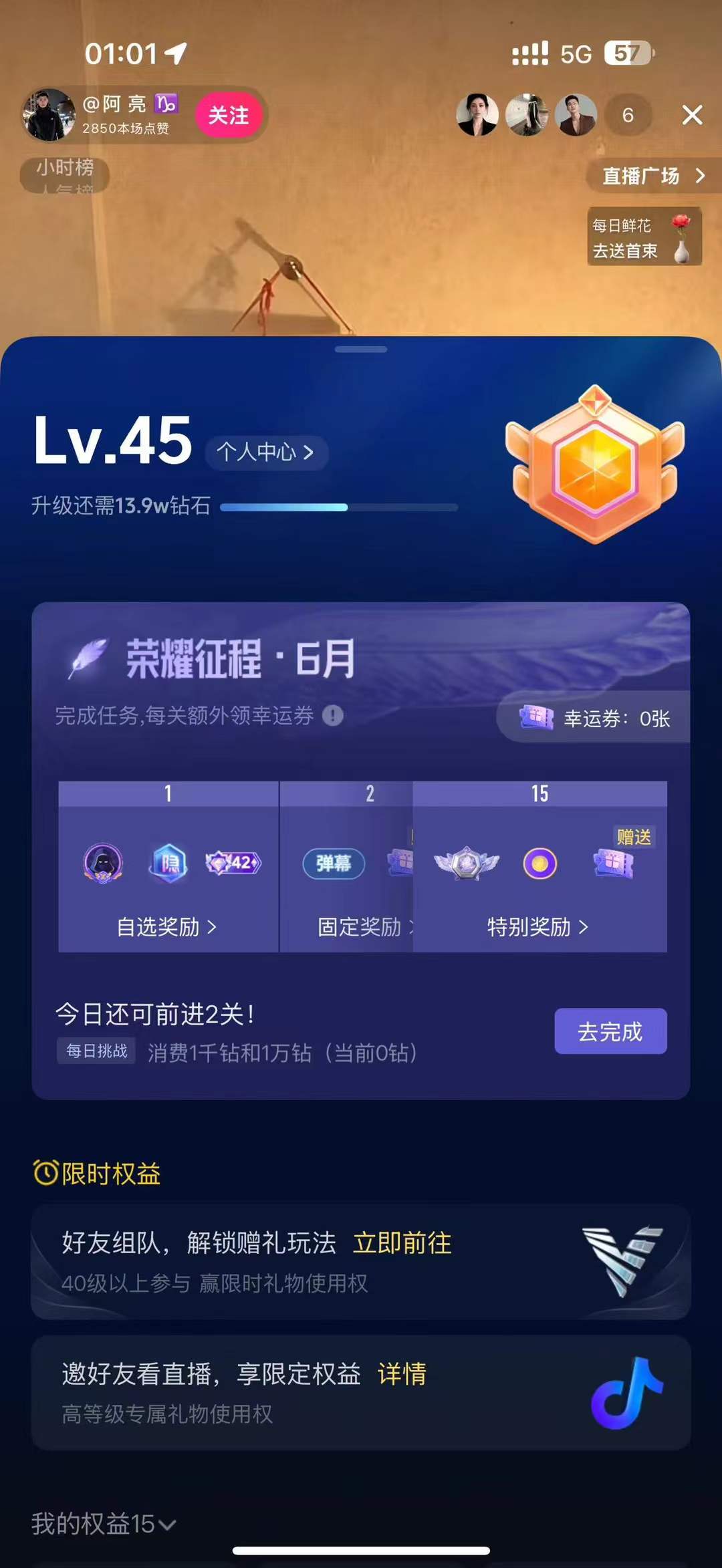722x1568 pixels.
Task: Close the live stream
Action: (692, 115)
